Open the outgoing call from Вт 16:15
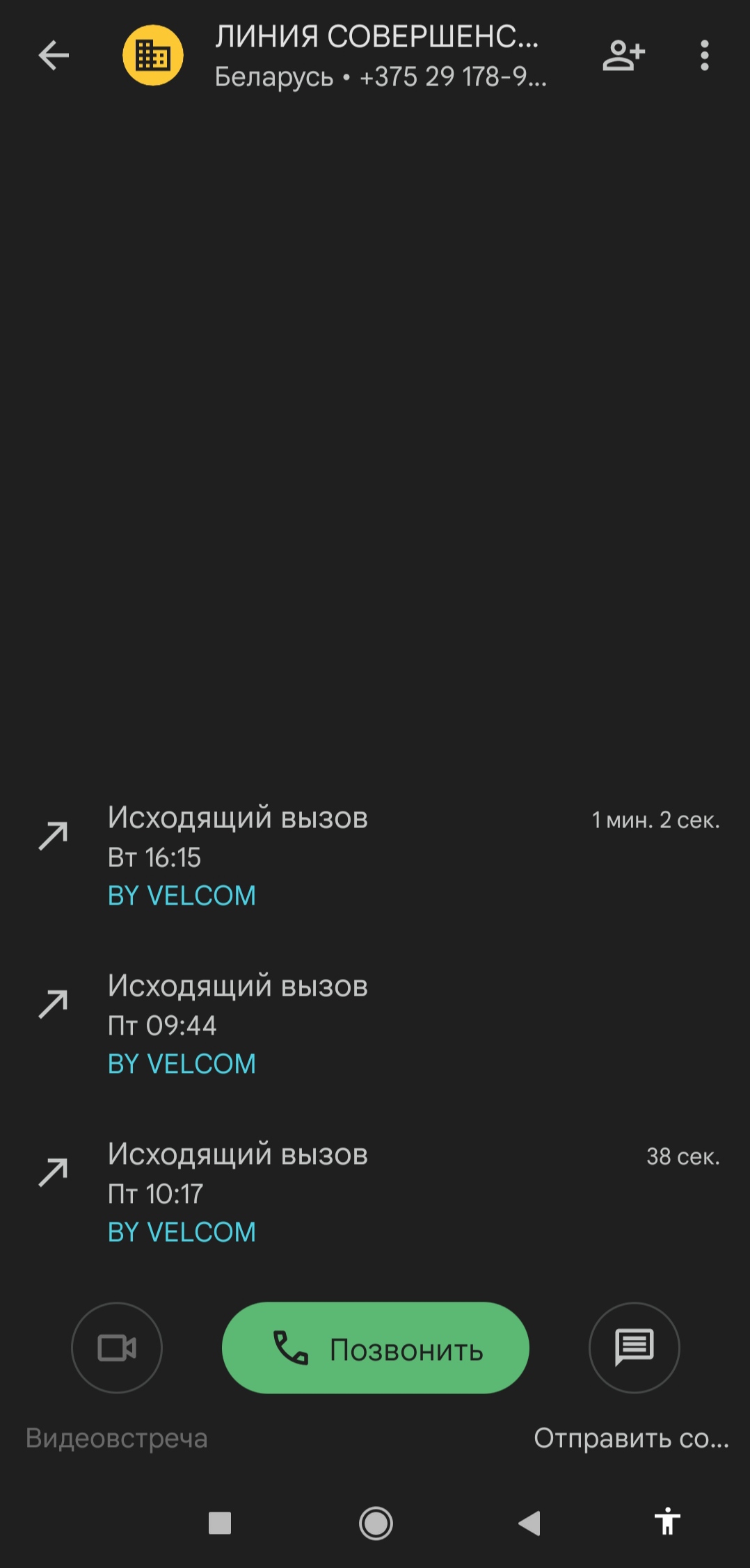The height and width of the screenshot is (1568, 750). [376, 856]
